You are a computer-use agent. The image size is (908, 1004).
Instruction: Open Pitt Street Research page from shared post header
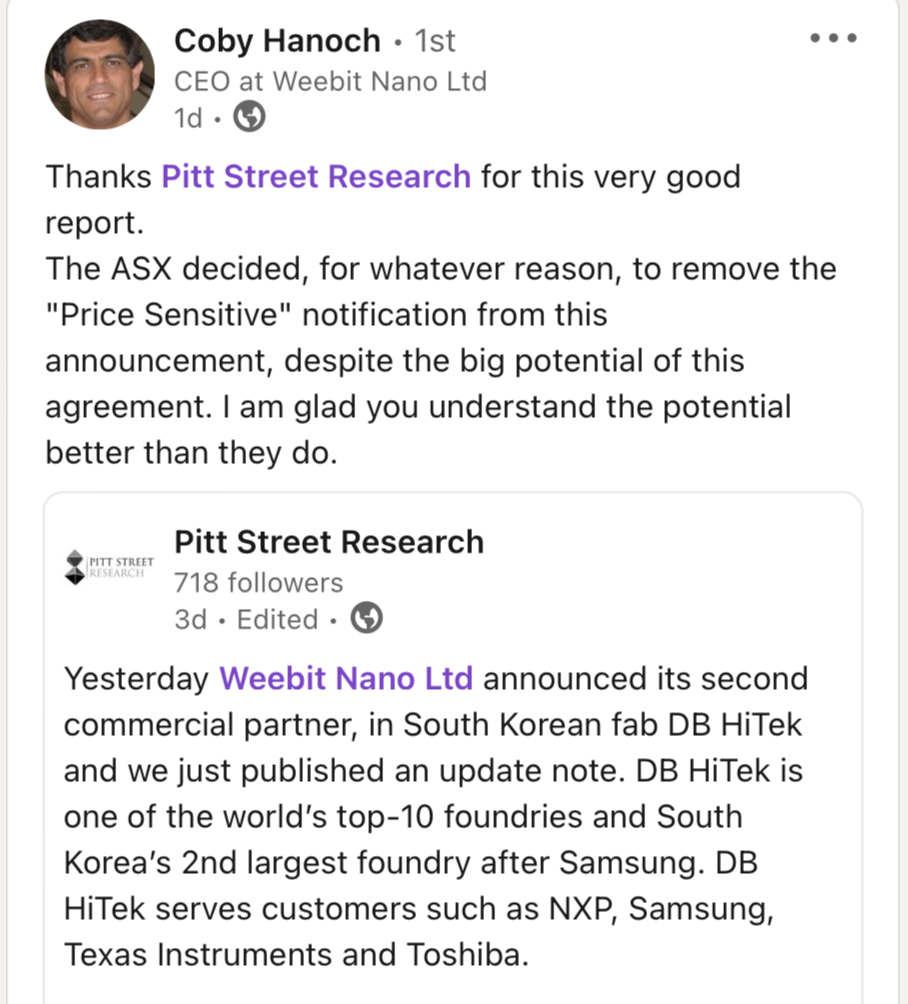(328, 542)
